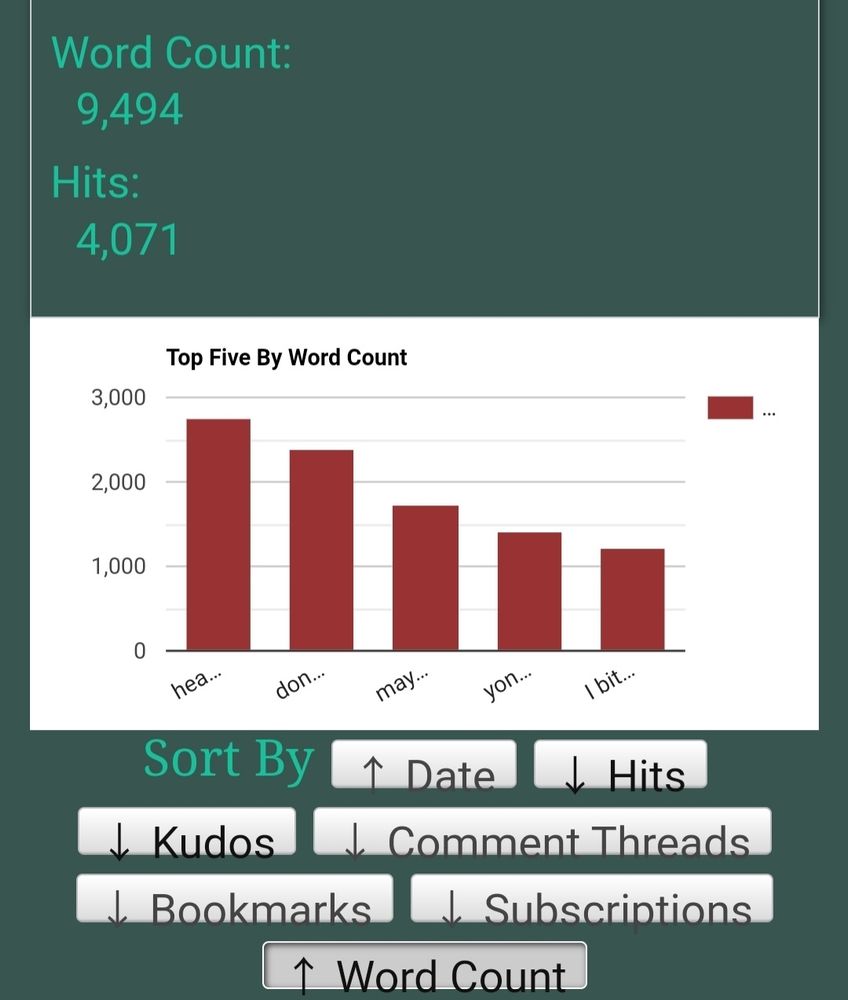Select the Subscriptions sort button

(x=592, y=898)
